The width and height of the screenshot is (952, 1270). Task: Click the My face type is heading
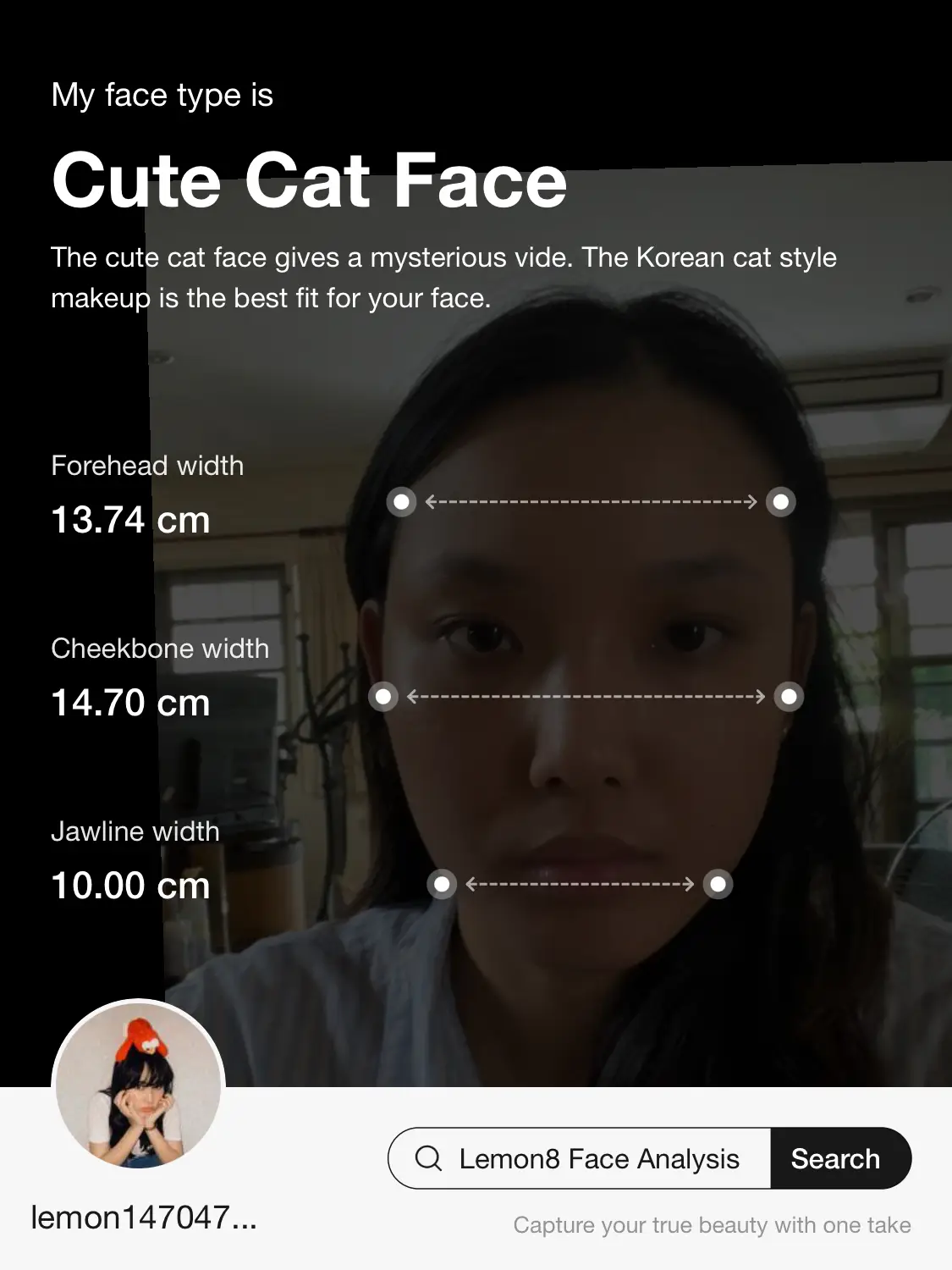[162, 94]
